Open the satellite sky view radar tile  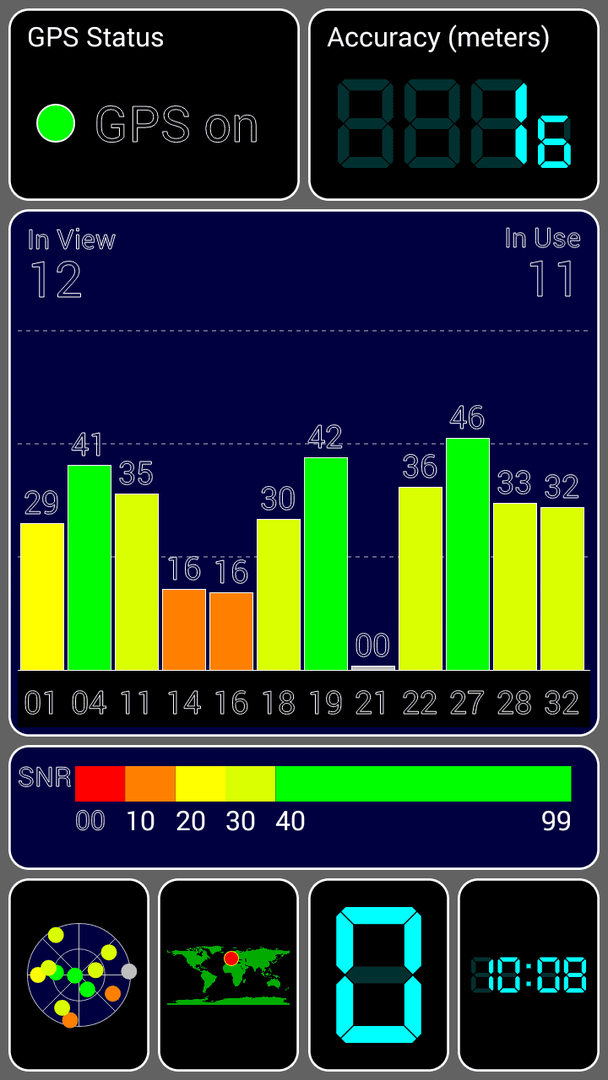(x=79, y=975)
